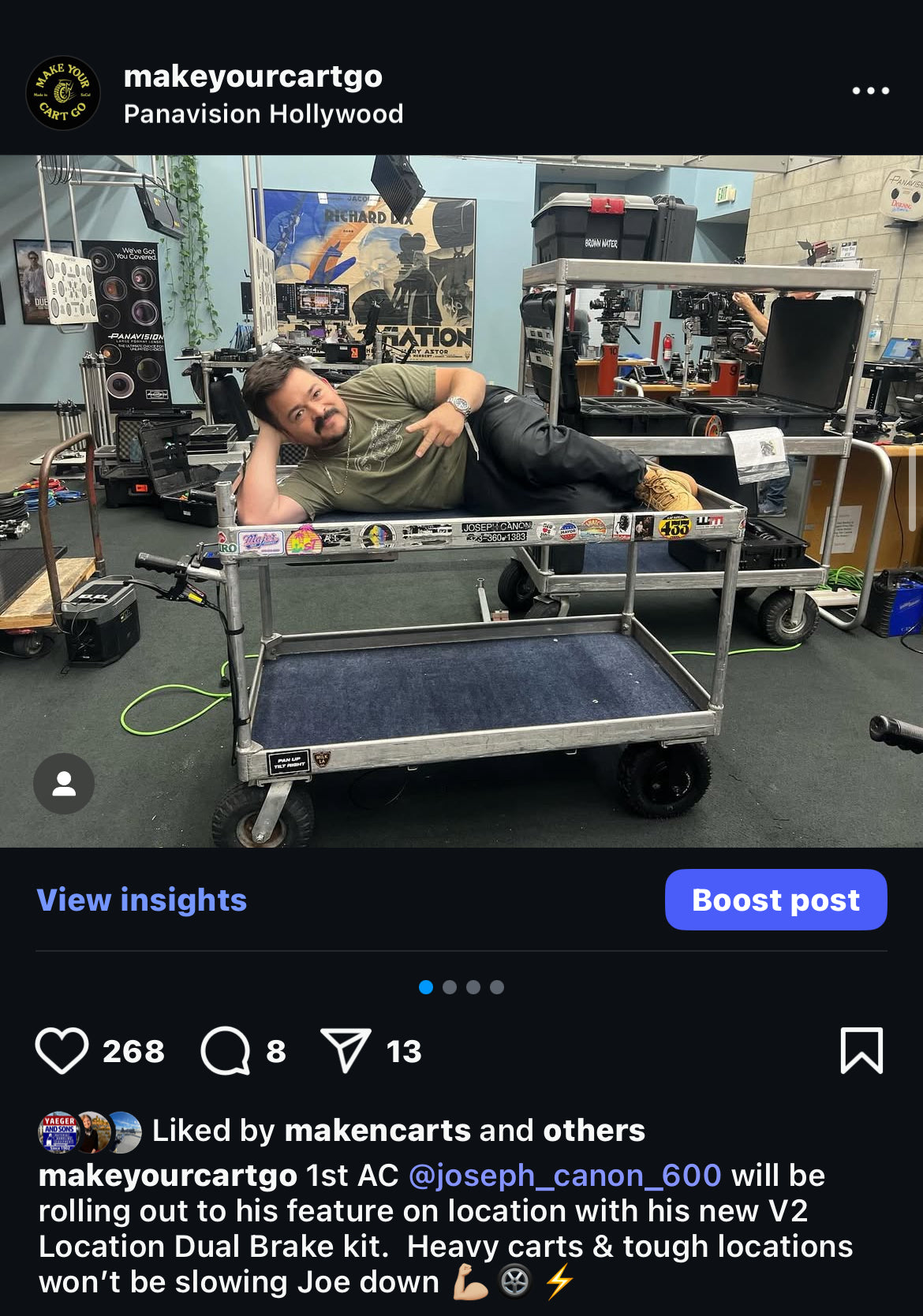Image resolution: width=923 pixels, height=1316 pixels.
Task: Like the post with the heart icon
Action: [62, 1050]
